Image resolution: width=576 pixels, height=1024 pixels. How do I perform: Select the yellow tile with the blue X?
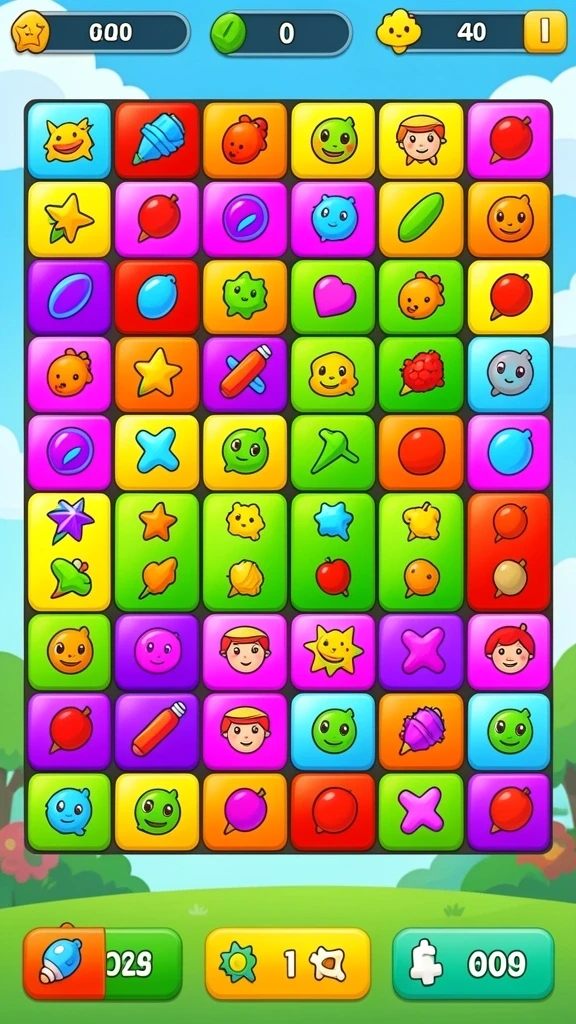[157, 452]
